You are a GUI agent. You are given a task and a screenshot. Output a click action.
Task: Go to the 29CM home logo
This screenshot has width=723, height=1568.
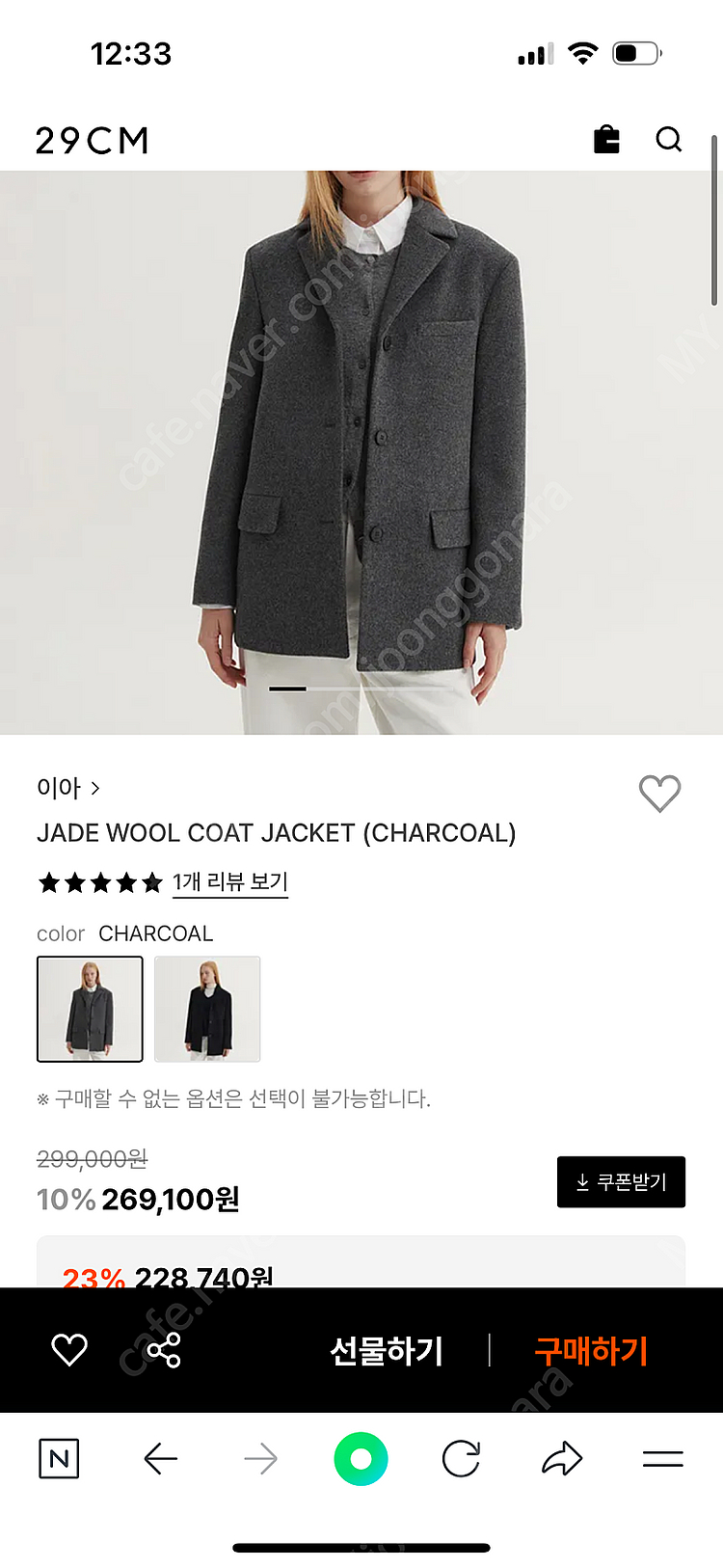click(93, 141)
